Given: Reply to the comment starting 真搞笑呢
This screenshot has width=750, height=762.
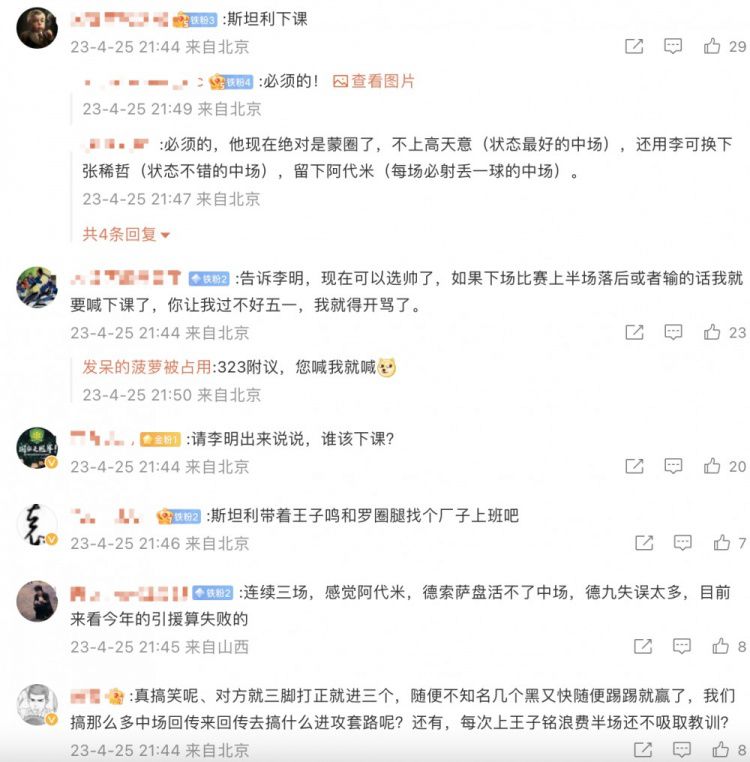Looking at the screenshot, I should pyautogui.click(x=682, y=750).
